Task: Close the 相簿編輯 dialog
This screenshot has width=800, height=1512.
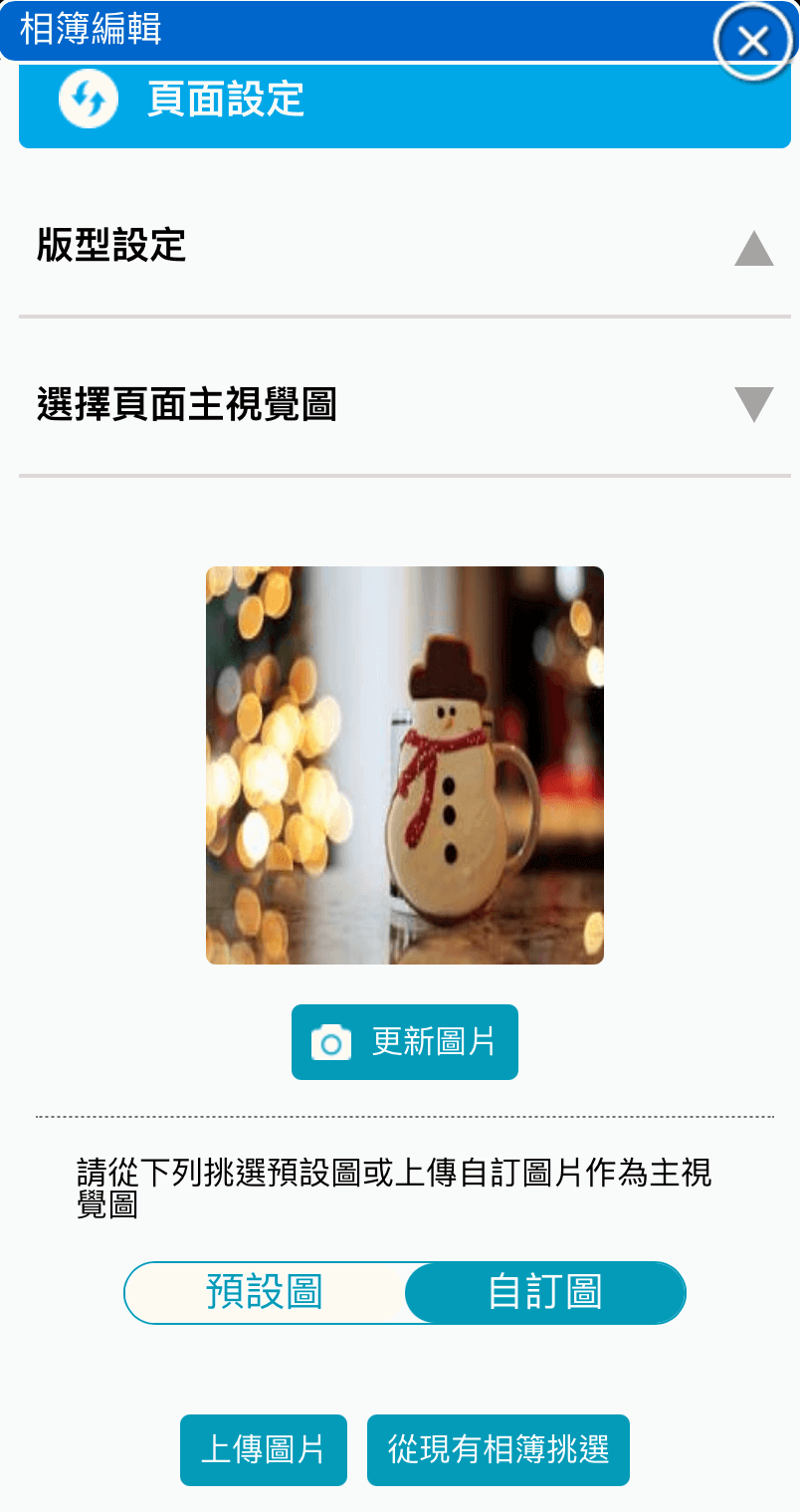Action: (x=753, y=41)
